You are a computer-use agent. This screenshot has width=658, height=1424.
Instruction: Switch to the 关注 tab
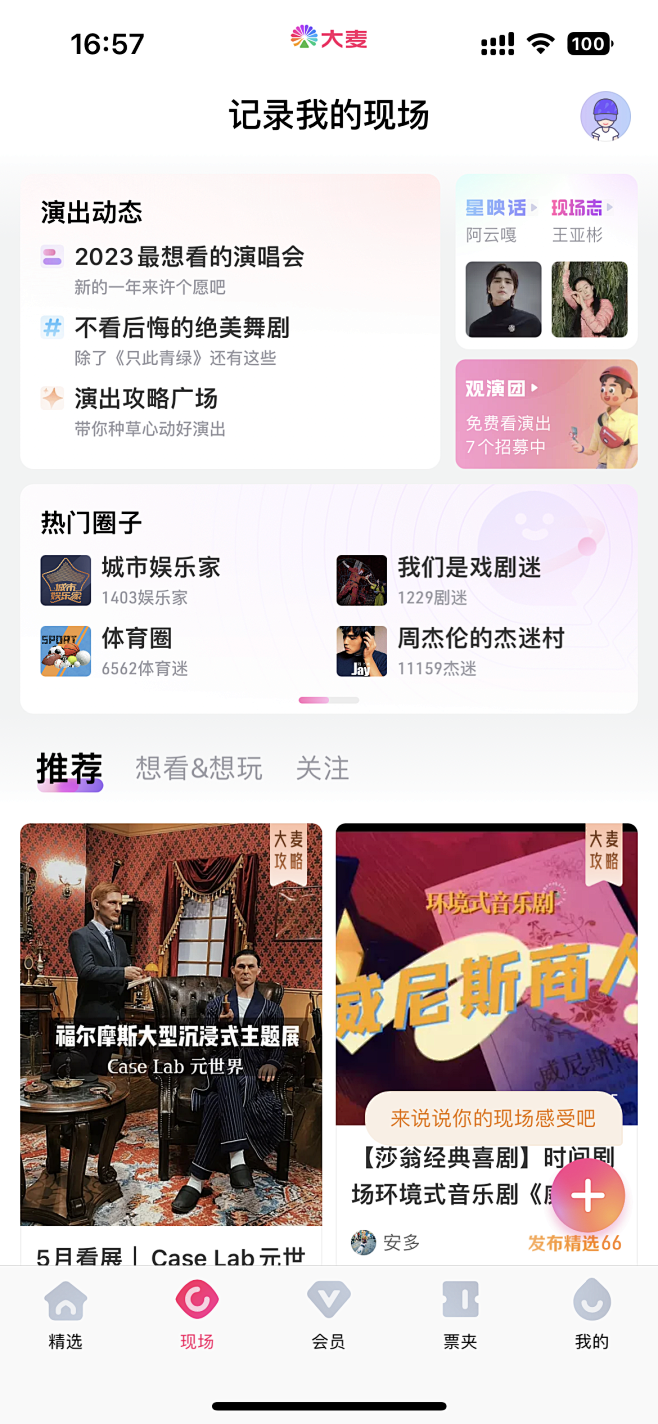(322, 768)
